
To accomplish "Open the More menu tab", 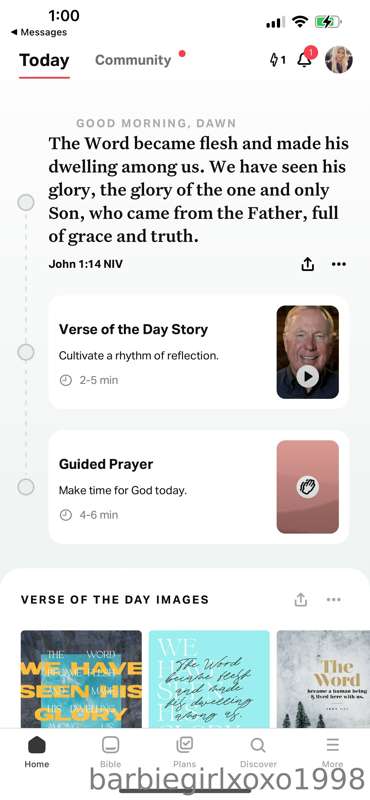I will [332, 752].
